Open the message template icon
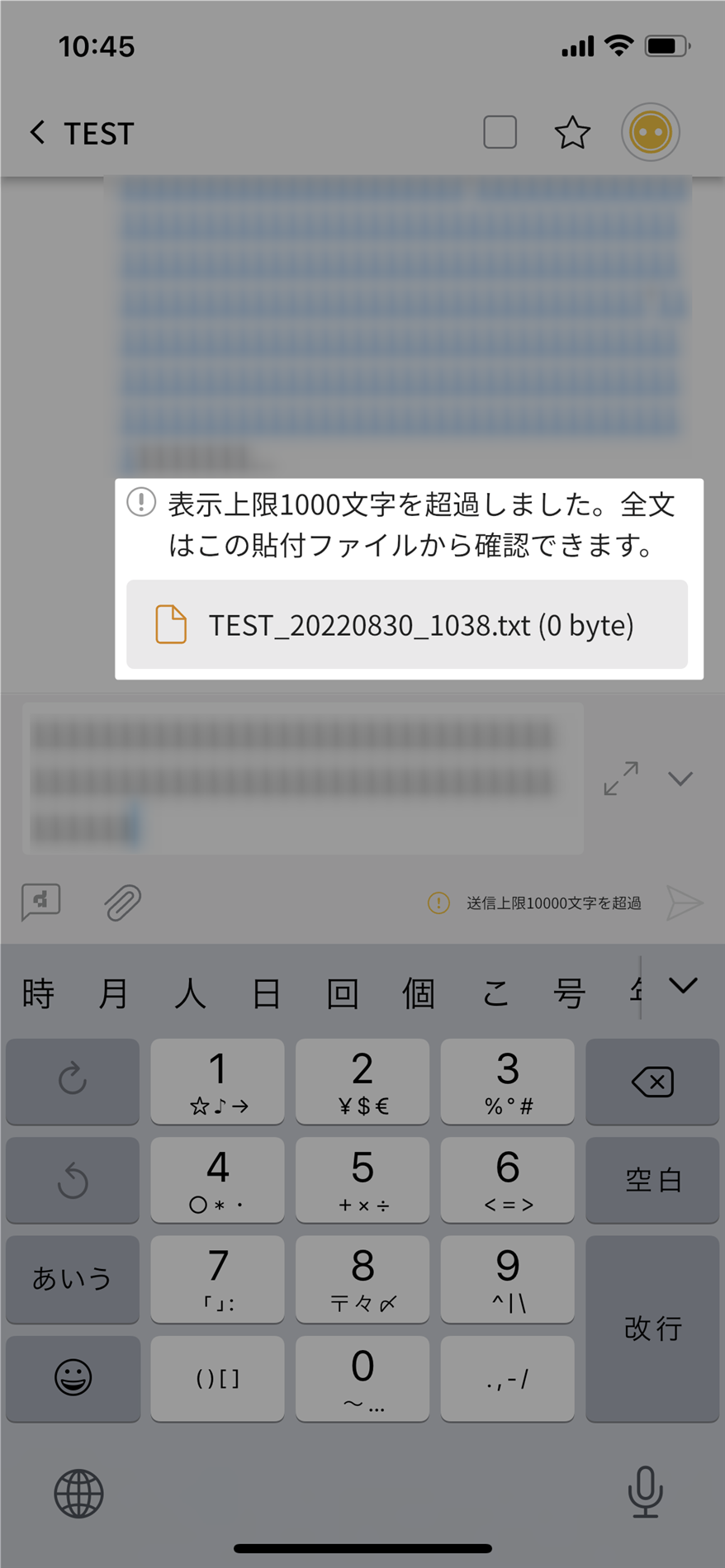 pyautogui.click(x=41, y=902)
